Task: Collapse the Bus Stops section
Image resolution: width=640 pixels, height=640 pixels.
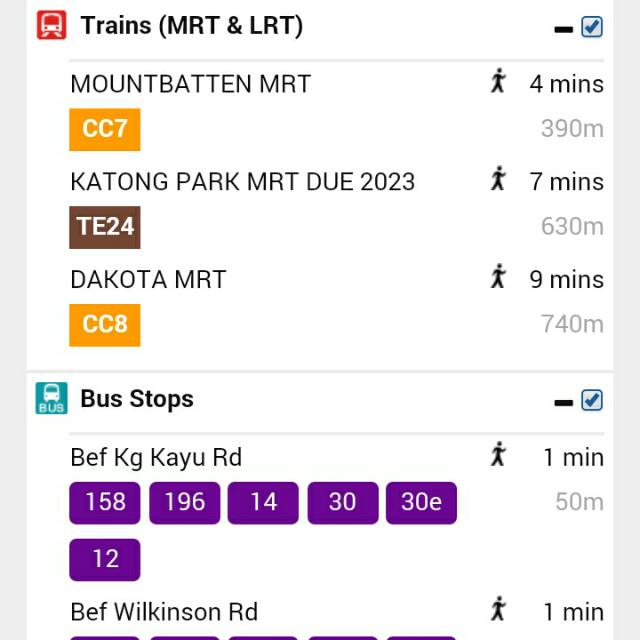Action: tap(563, 403)
